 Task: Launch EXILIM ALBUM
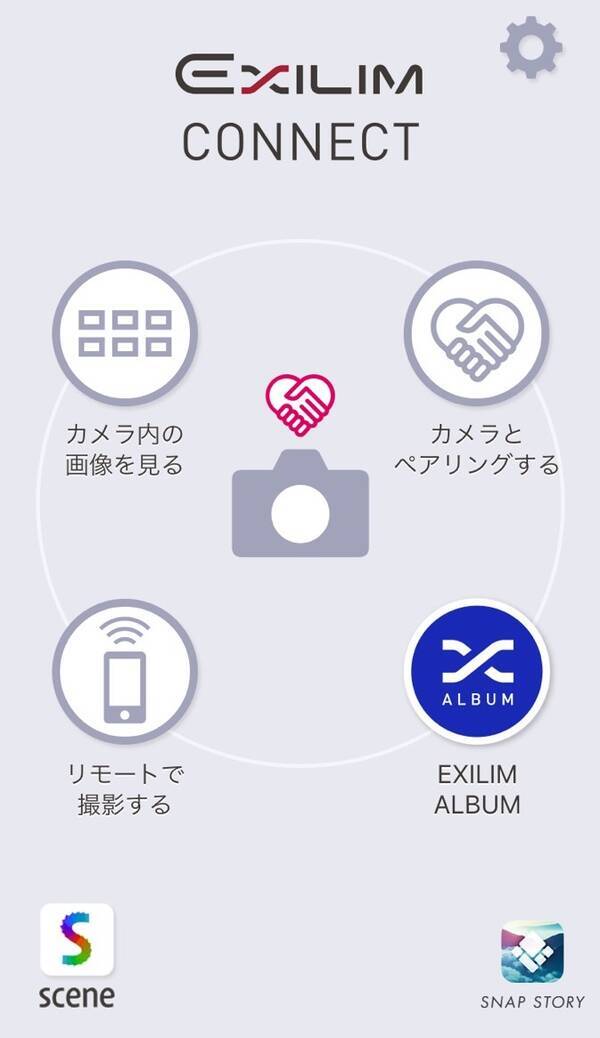click(x=476, y=671)
